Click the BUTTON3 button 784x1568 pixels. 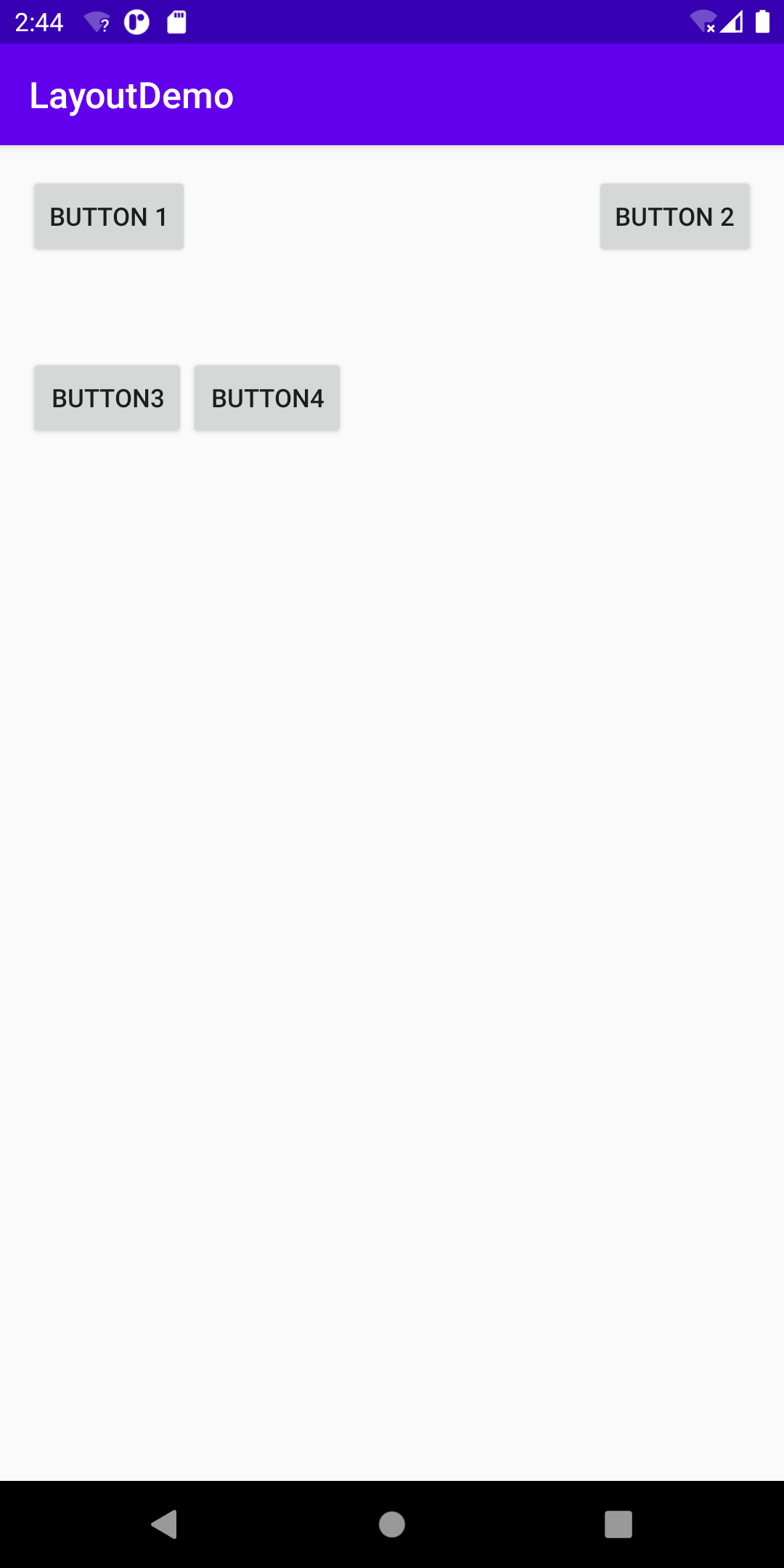click(107, 398)
